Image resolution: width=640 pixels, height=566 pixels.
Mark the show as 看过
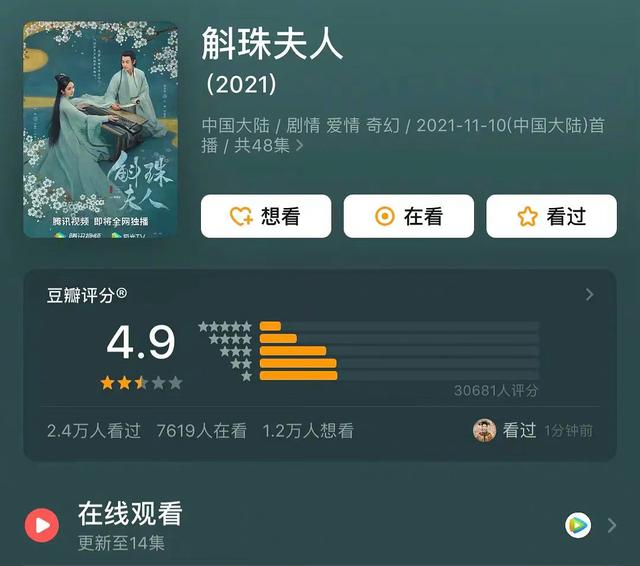coord(551,216)
